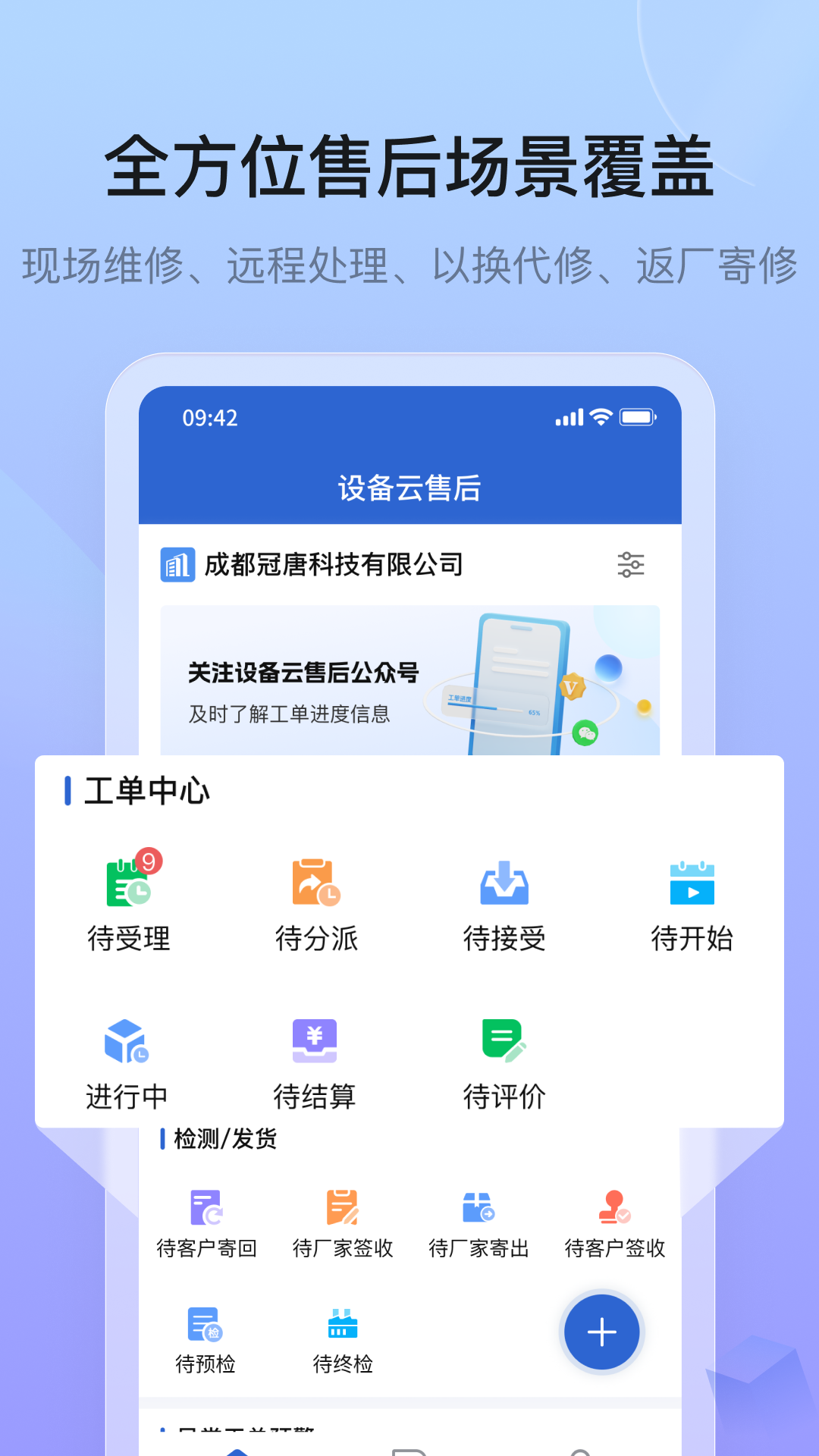Open the 待客户签收 stamp icon

tap(616, 1206)
